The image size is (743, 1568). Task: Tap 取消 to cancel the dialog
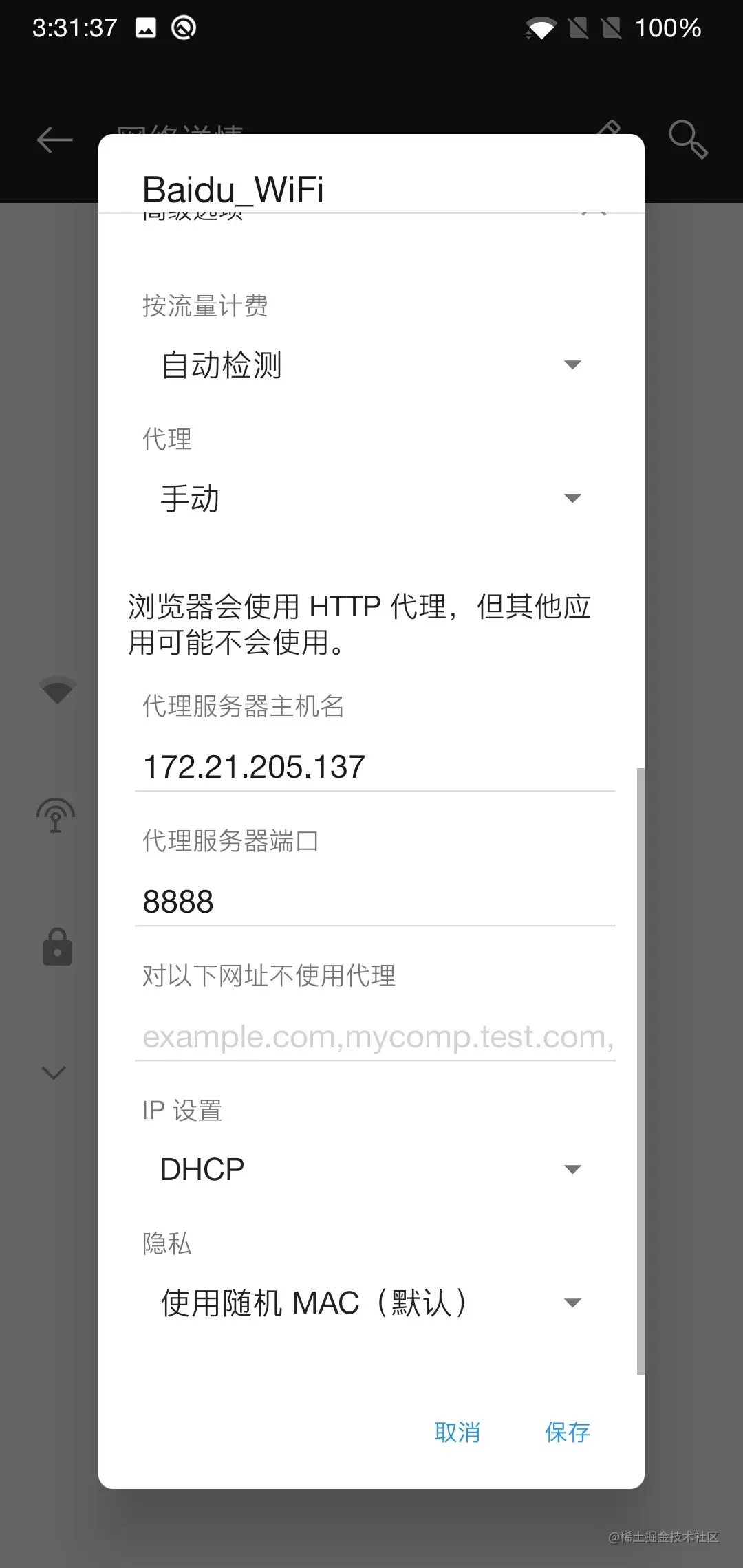pos(457,1433)
